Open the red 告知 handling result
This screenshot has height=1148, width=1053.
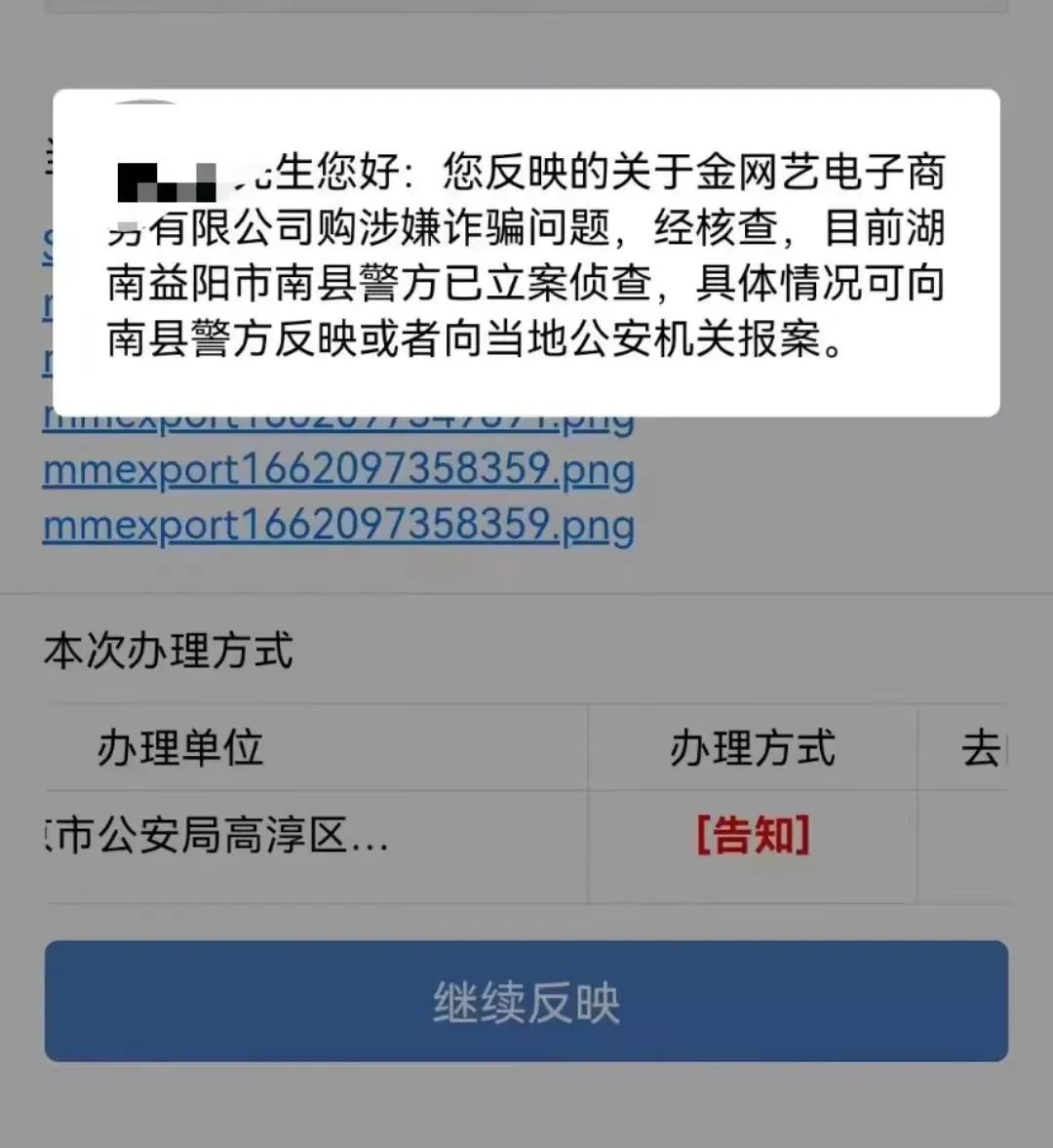[x=753, y=837]
